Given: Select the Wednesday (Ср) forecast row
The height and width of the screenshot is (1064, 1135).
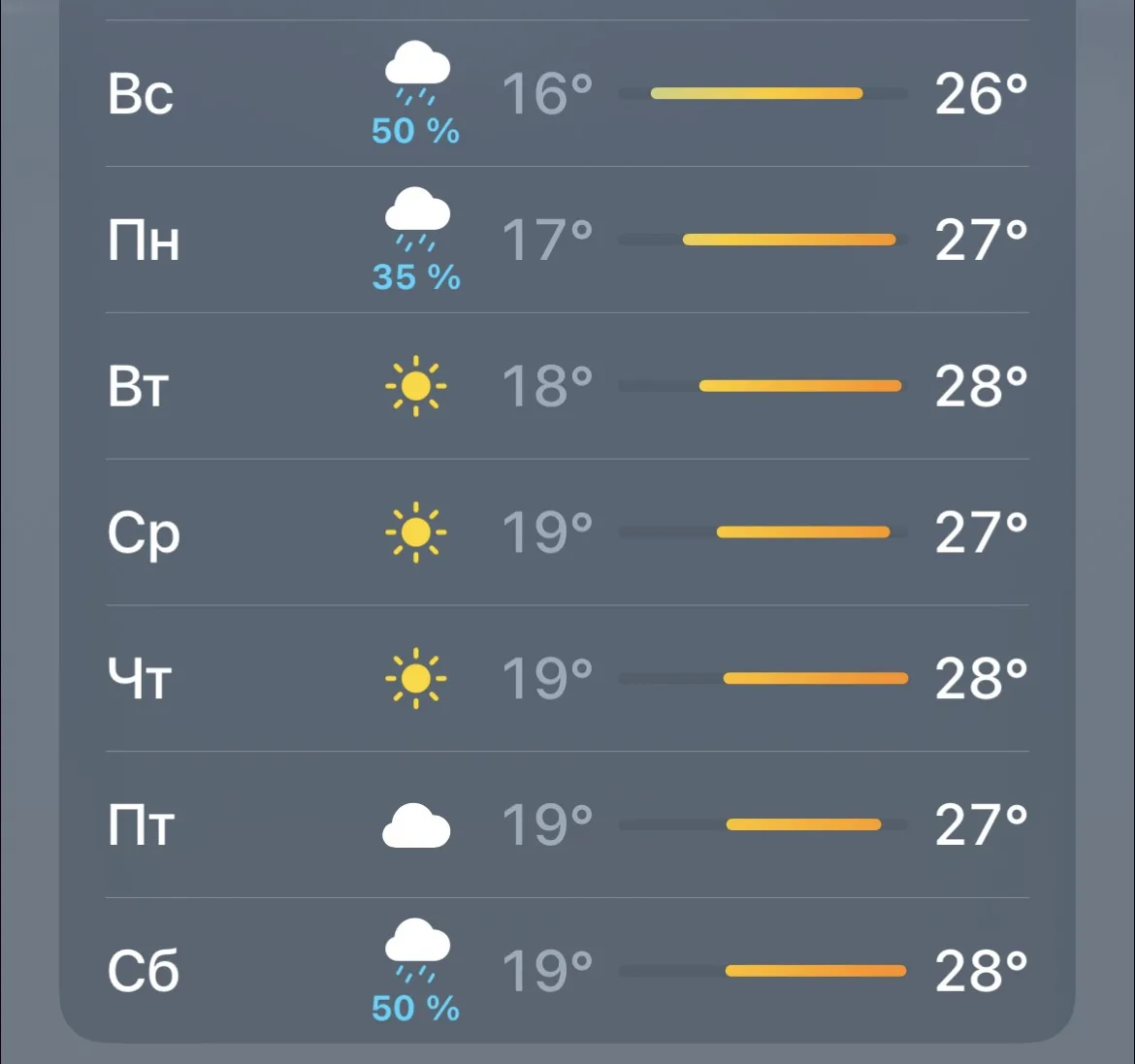Looking at the screenshot, I should pos(567,532).
